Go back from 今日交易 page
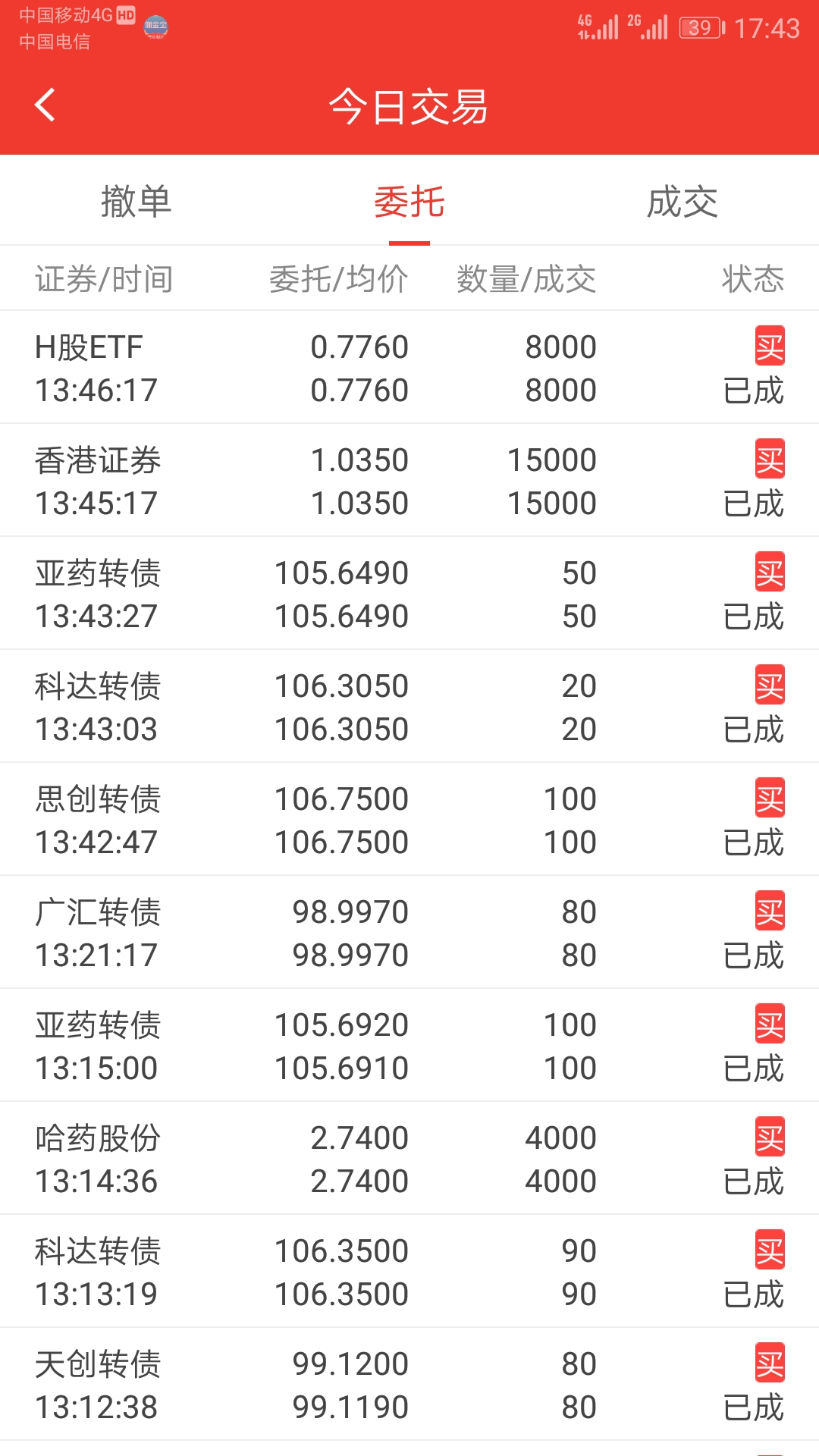The image size is (819, 1456). pyautogui.click(x=45, y=105)
